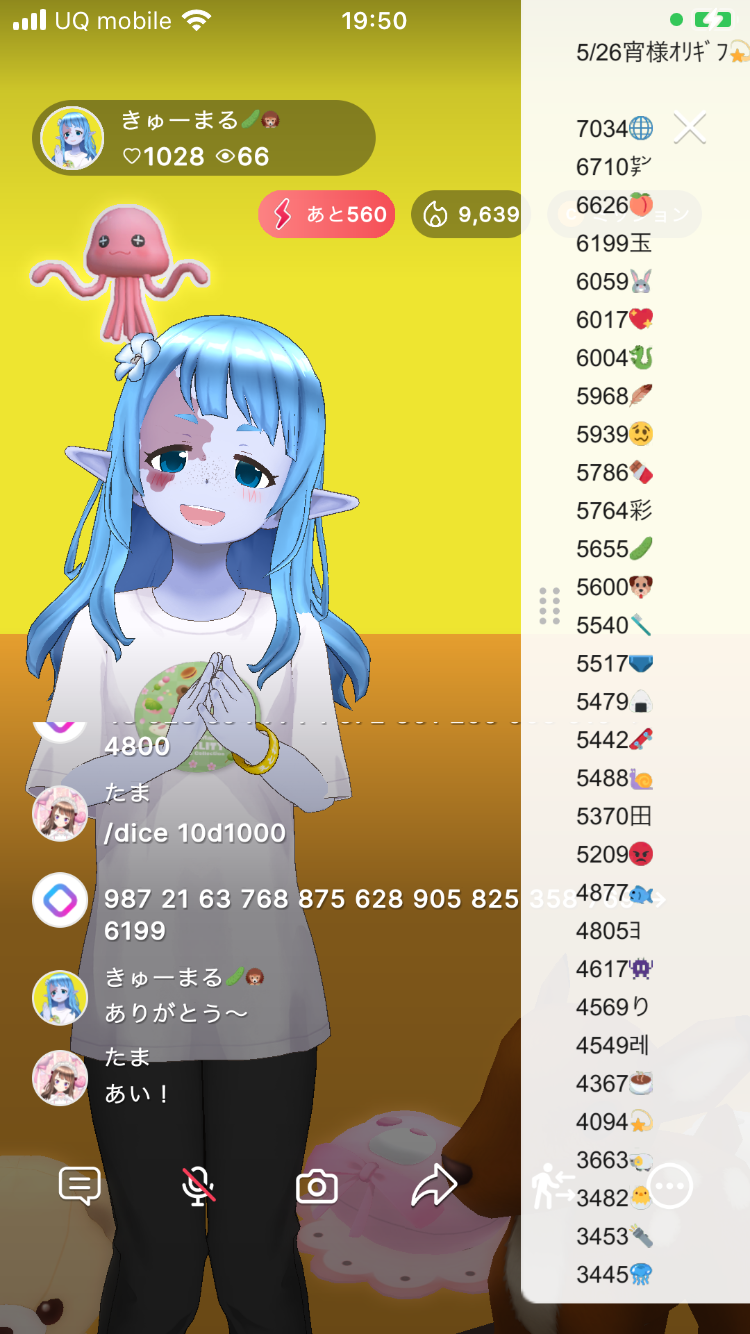Take a snapshot with the camera icon
This screenshot has height=1334, width=750.
tap(317, 1187)
